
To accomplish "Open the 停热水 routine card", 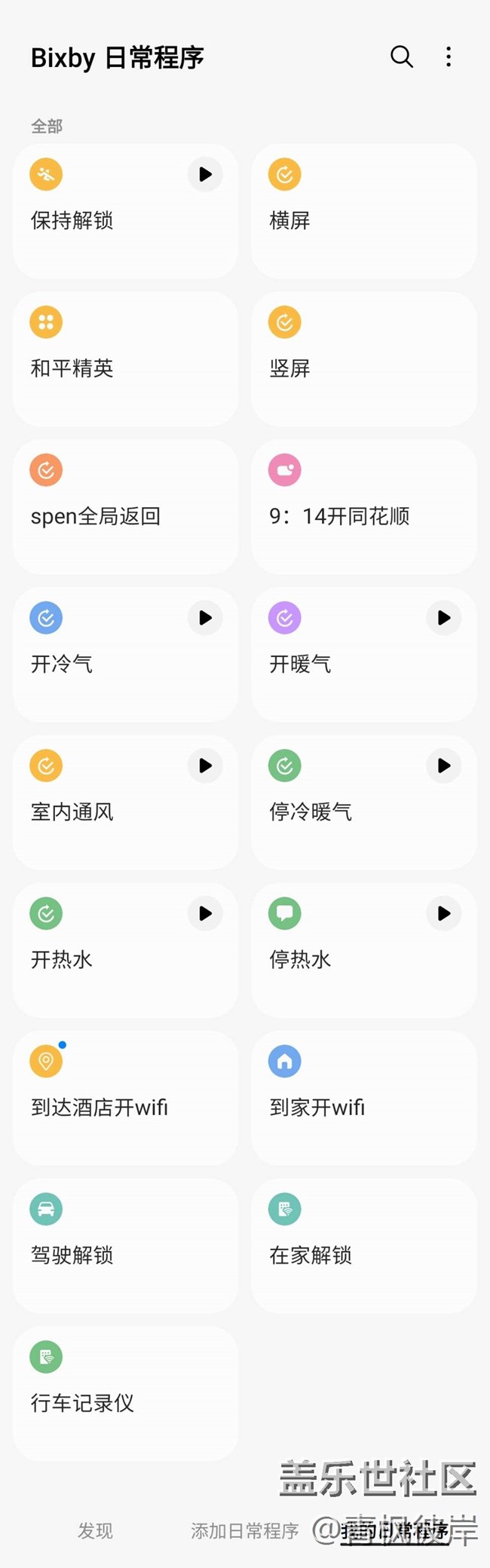I will click(x=364, y=950).
